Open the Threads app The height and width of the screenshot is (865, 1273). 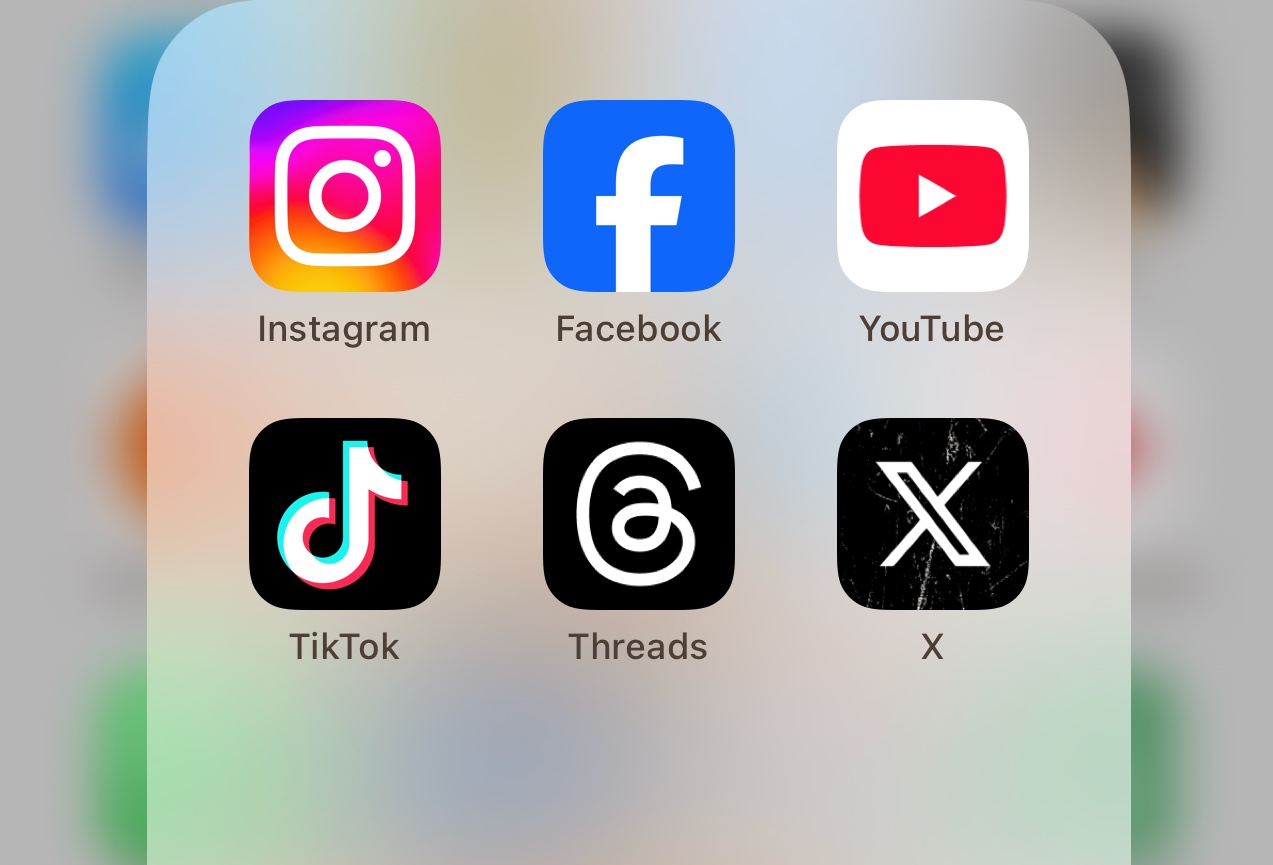click(x=639, y=514)
